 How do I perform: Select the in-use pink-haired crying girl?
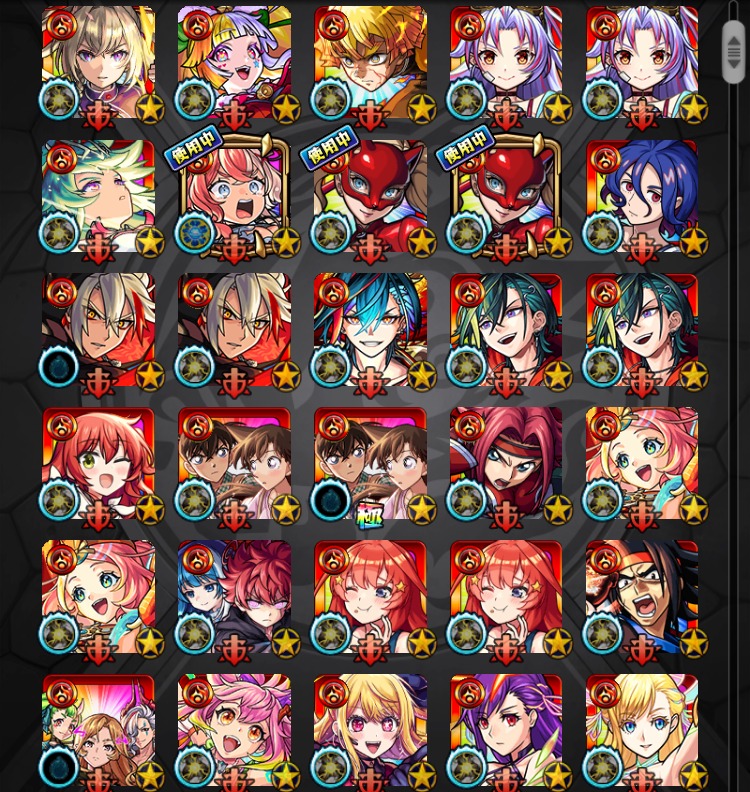click(x=234, y=197)
